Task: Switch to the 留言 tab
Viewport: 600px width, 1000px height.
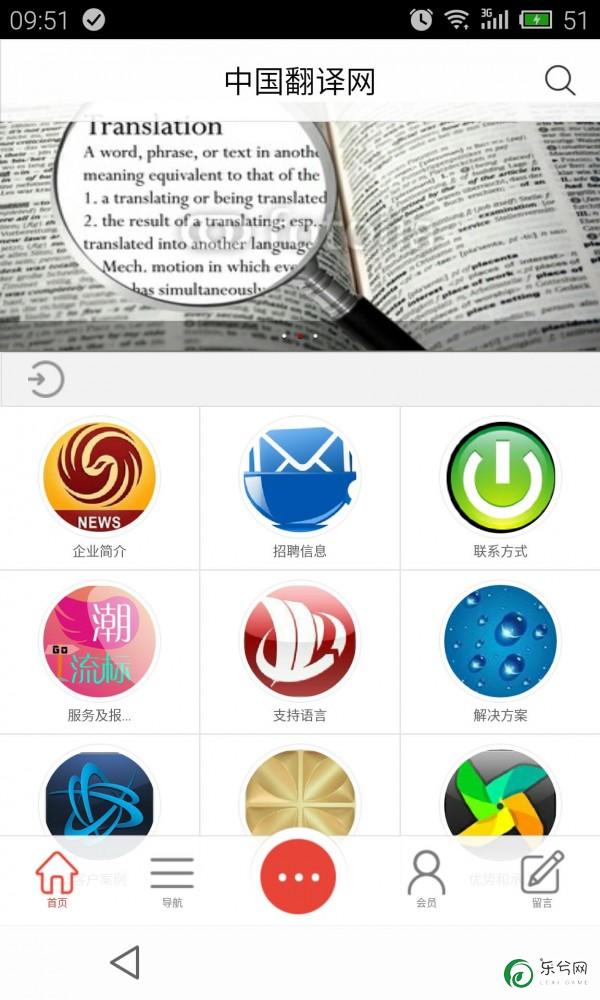Action: tap(542, 879)
